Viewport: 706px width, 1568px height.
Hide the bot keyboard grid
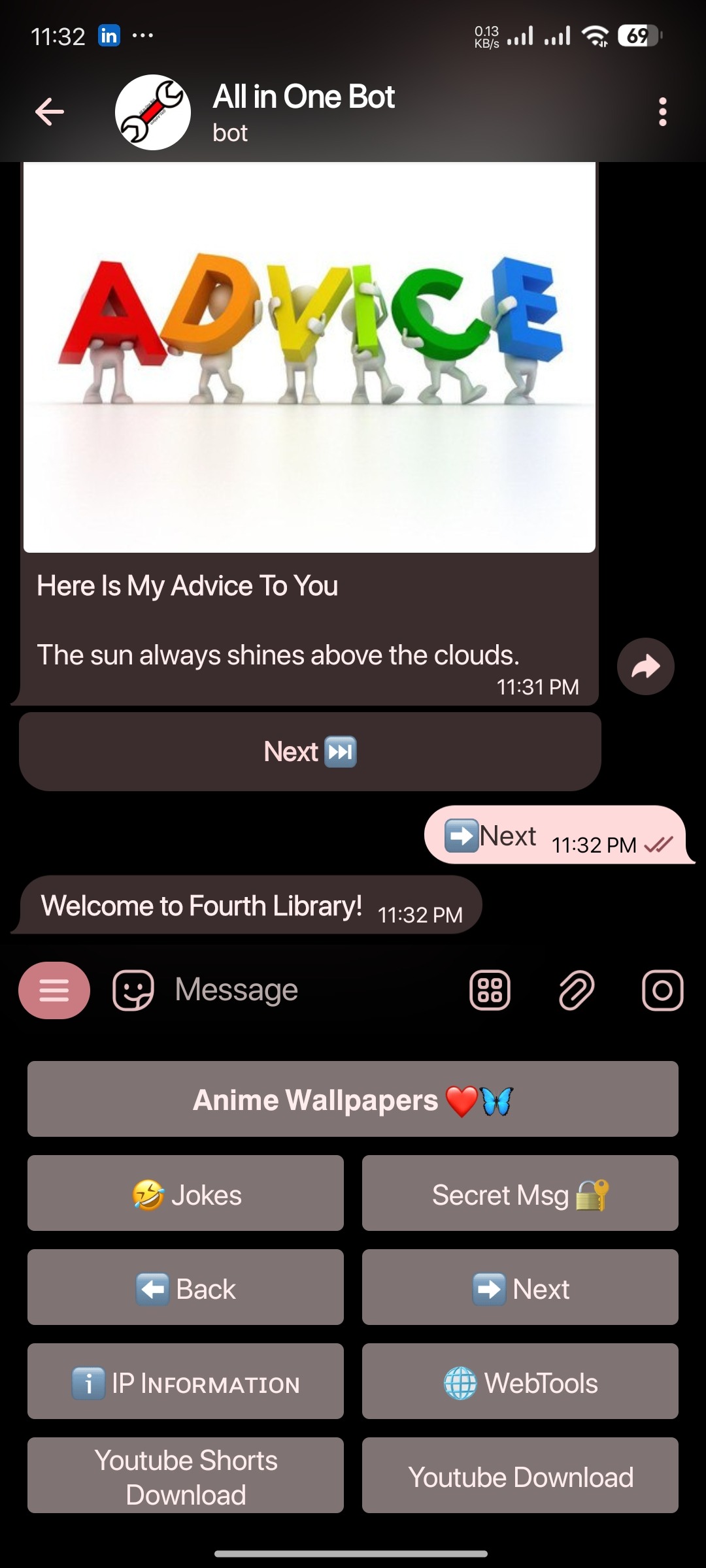coord(490,990)
